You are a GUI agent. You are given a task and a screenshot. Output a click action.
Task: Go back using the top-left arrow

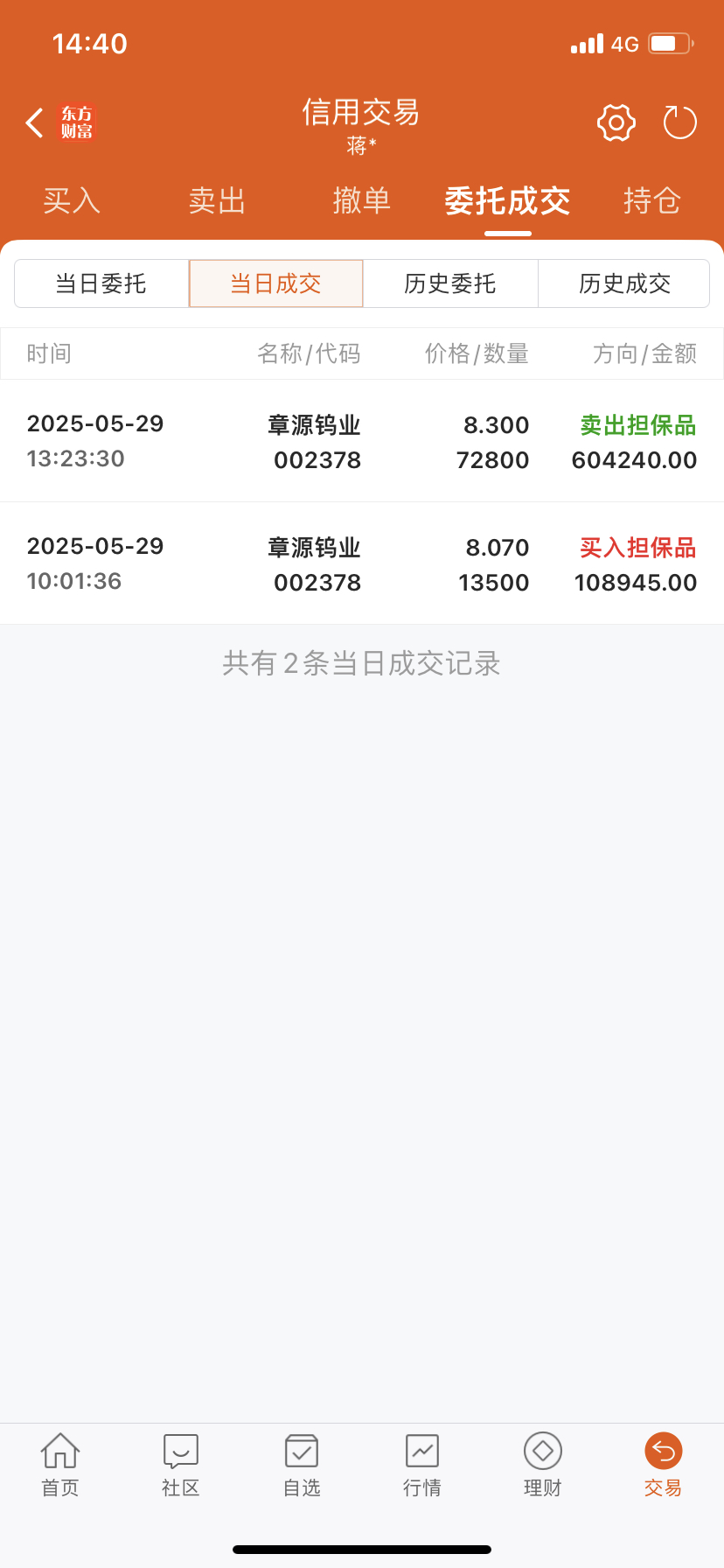point(35,123)
